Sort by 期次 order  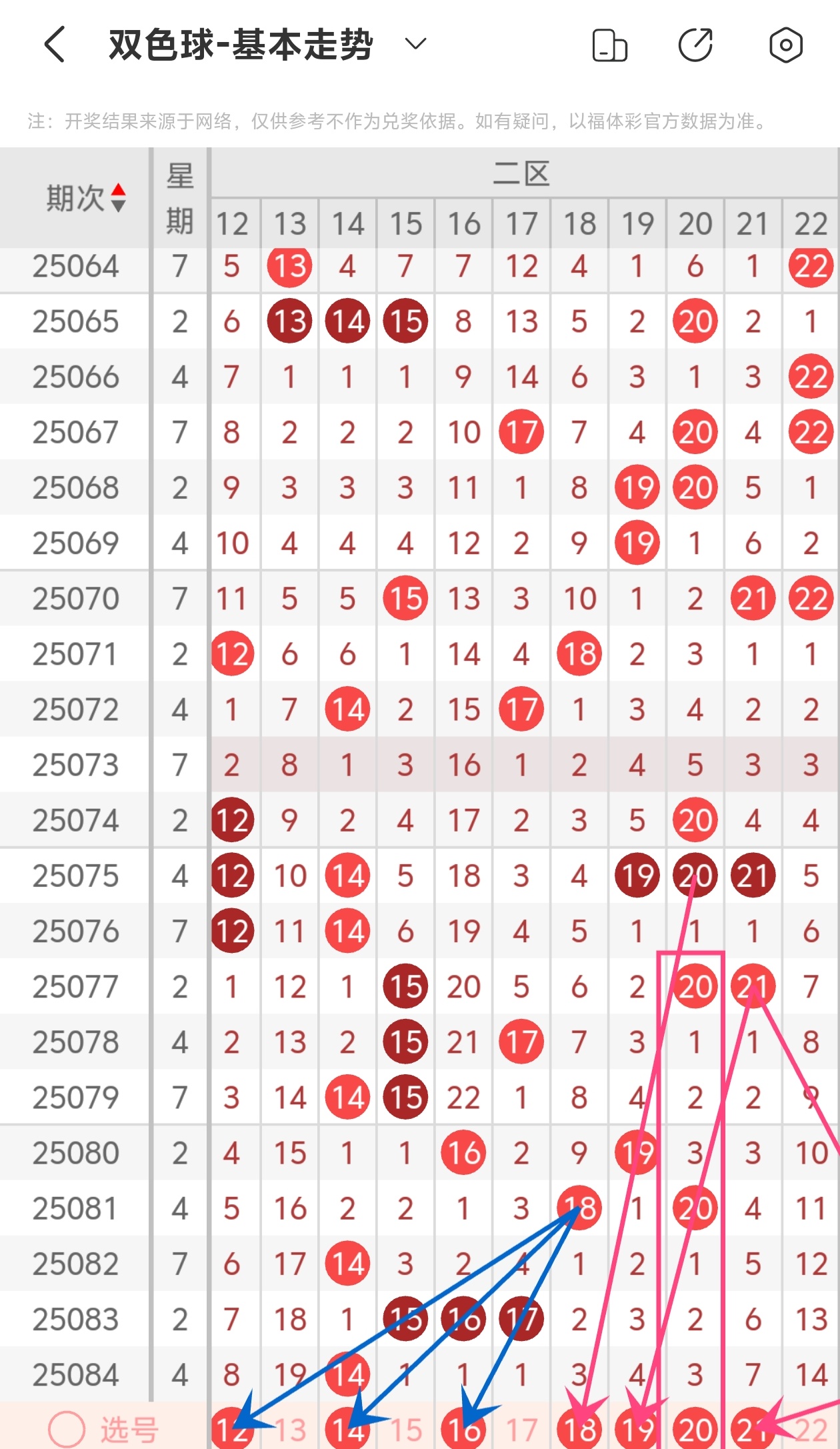[118, 197]
